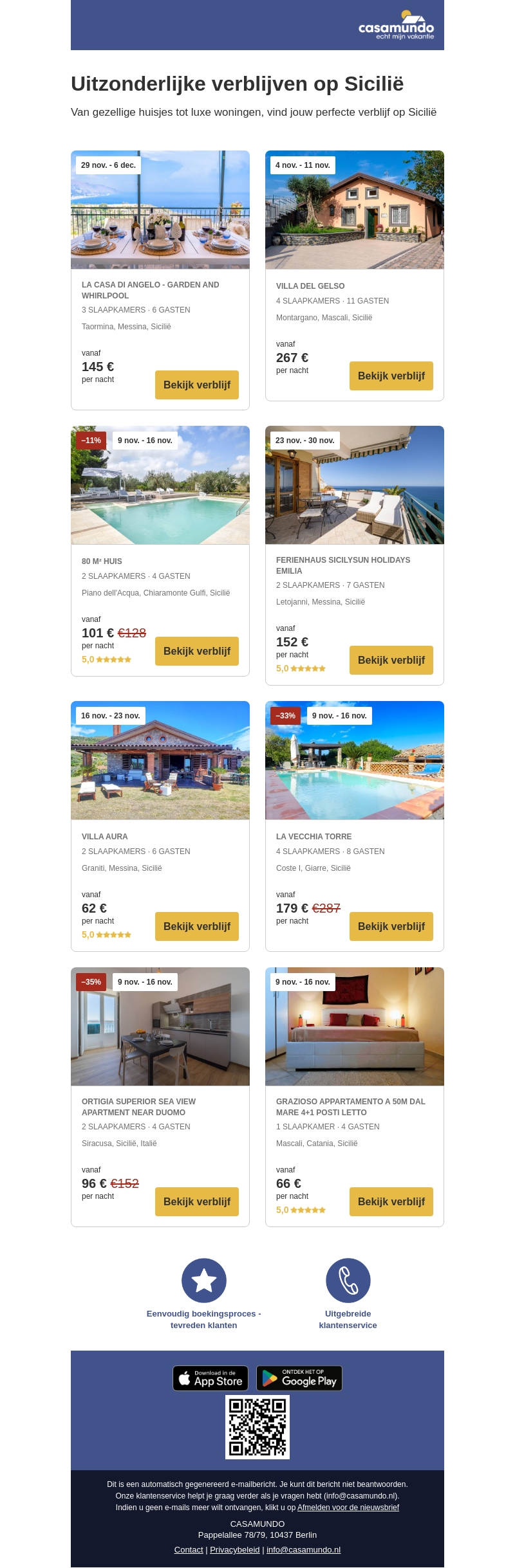Tap Bekijk verblijf for Ortigia Superior Sea View
This screenshot has width=515, height=1568.
coord(196,1201)
